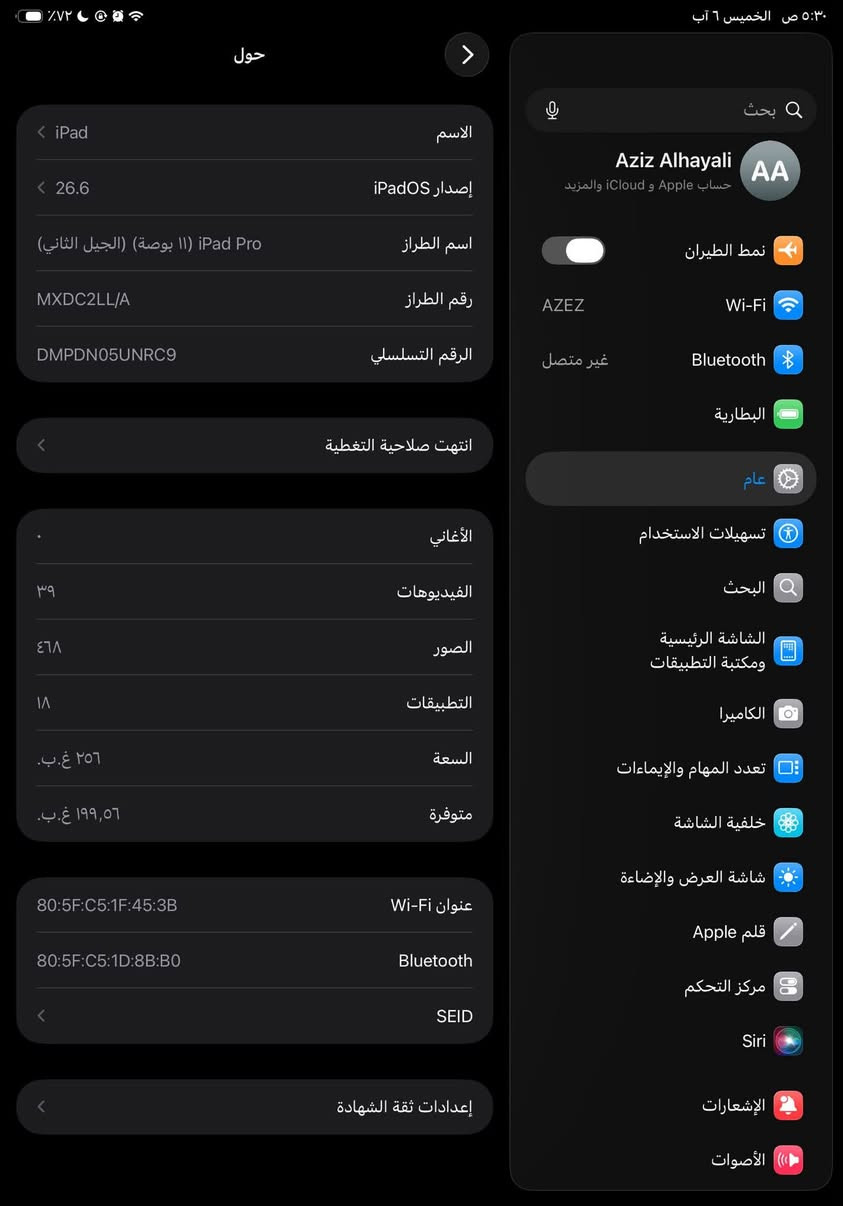The image size is (843, 1206).
Task: Open تسهيلات الاستخدام accessibility settings
Action: click(671, 533)
